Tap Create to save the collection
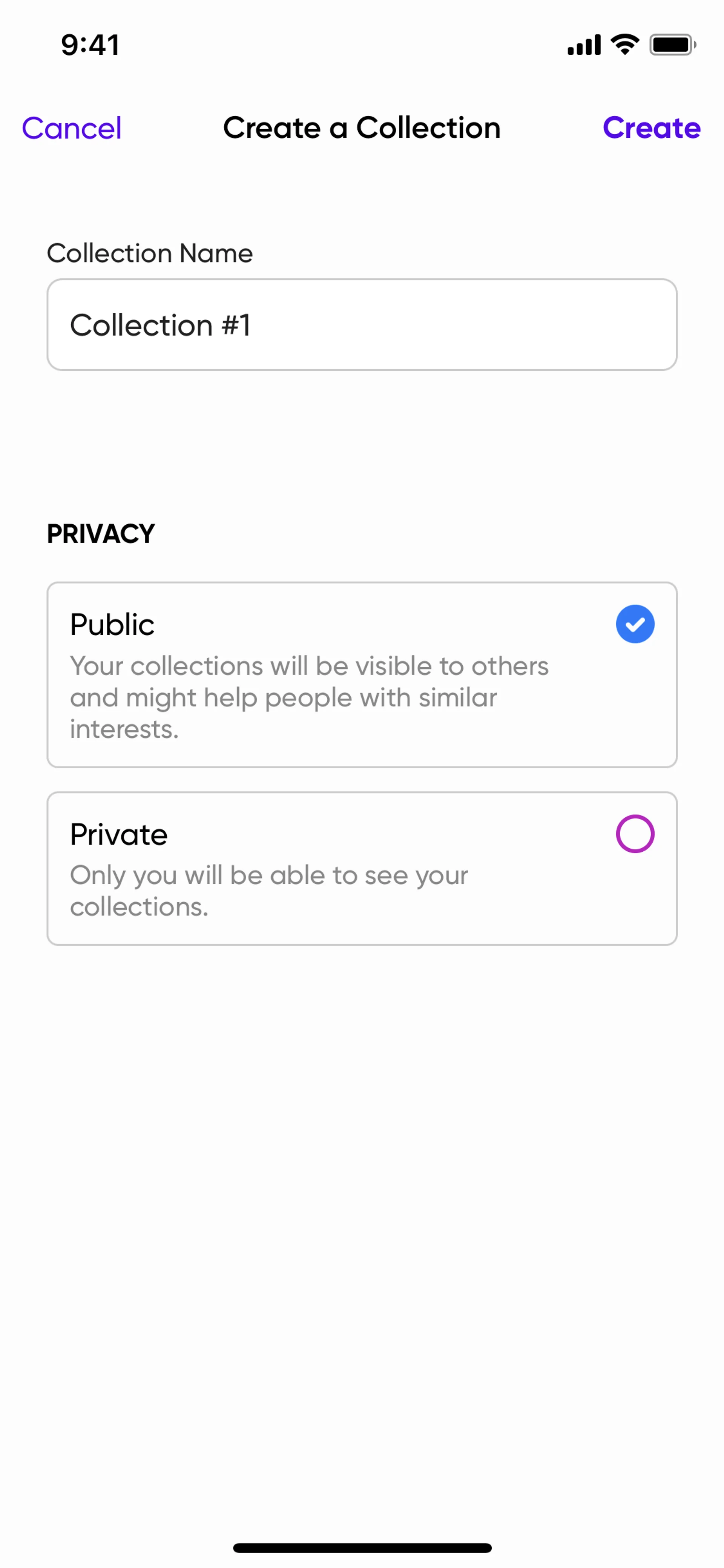Screen dimensions: 724x1568 click(x=652, y=128)
